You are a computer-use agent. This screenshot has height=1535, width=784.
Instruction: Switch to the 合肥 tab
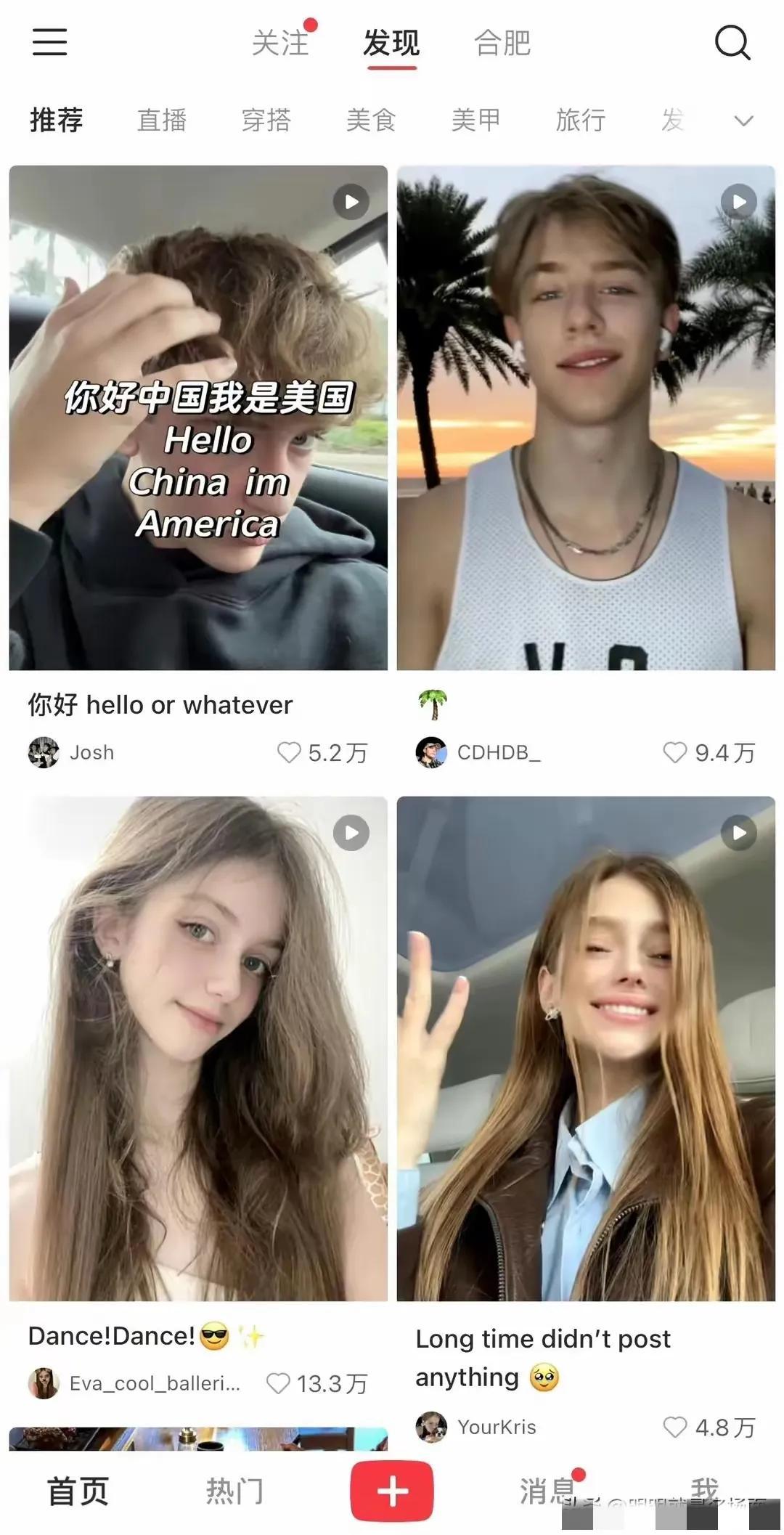click(x=502, y=43)
